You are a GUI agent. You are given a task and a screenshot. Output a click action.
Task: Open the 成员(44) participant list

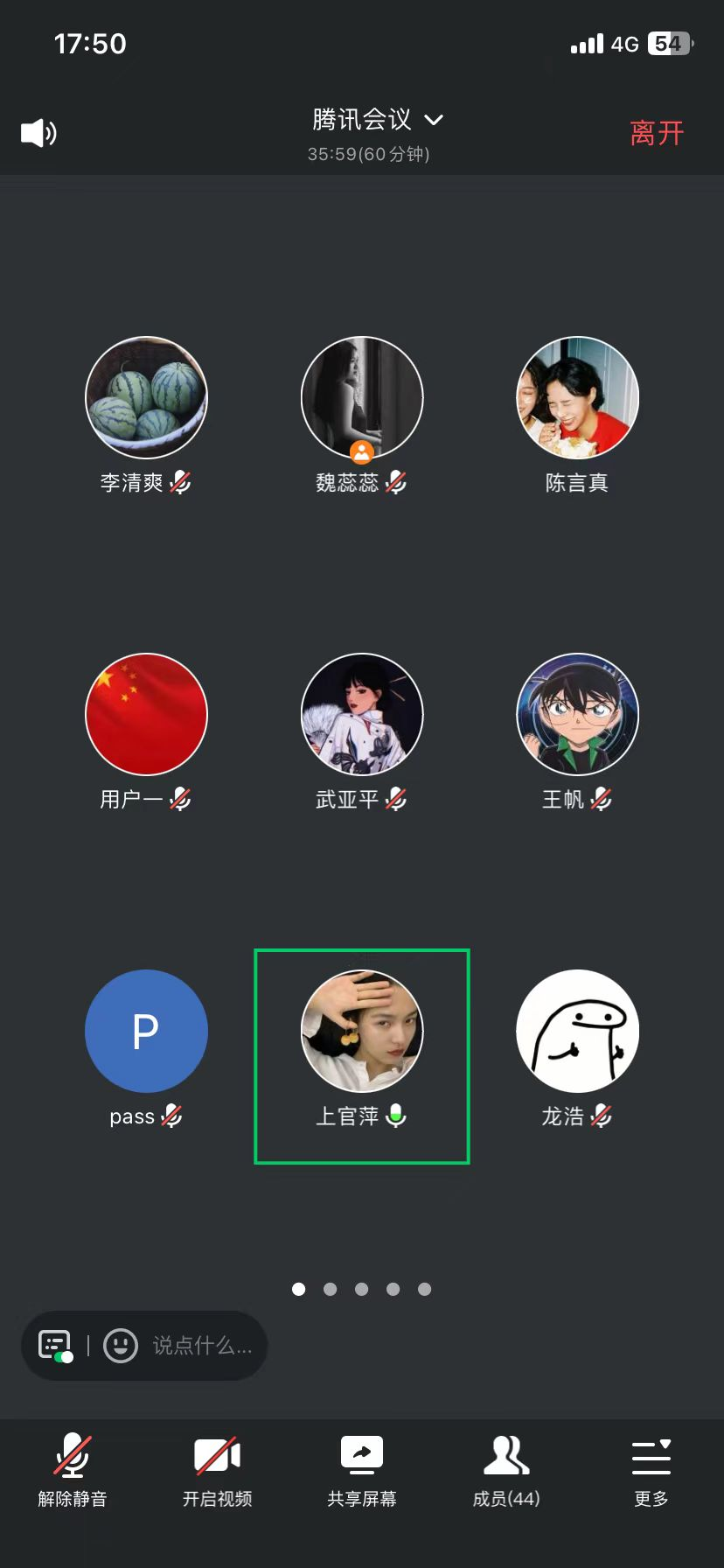pos(506,1470)
